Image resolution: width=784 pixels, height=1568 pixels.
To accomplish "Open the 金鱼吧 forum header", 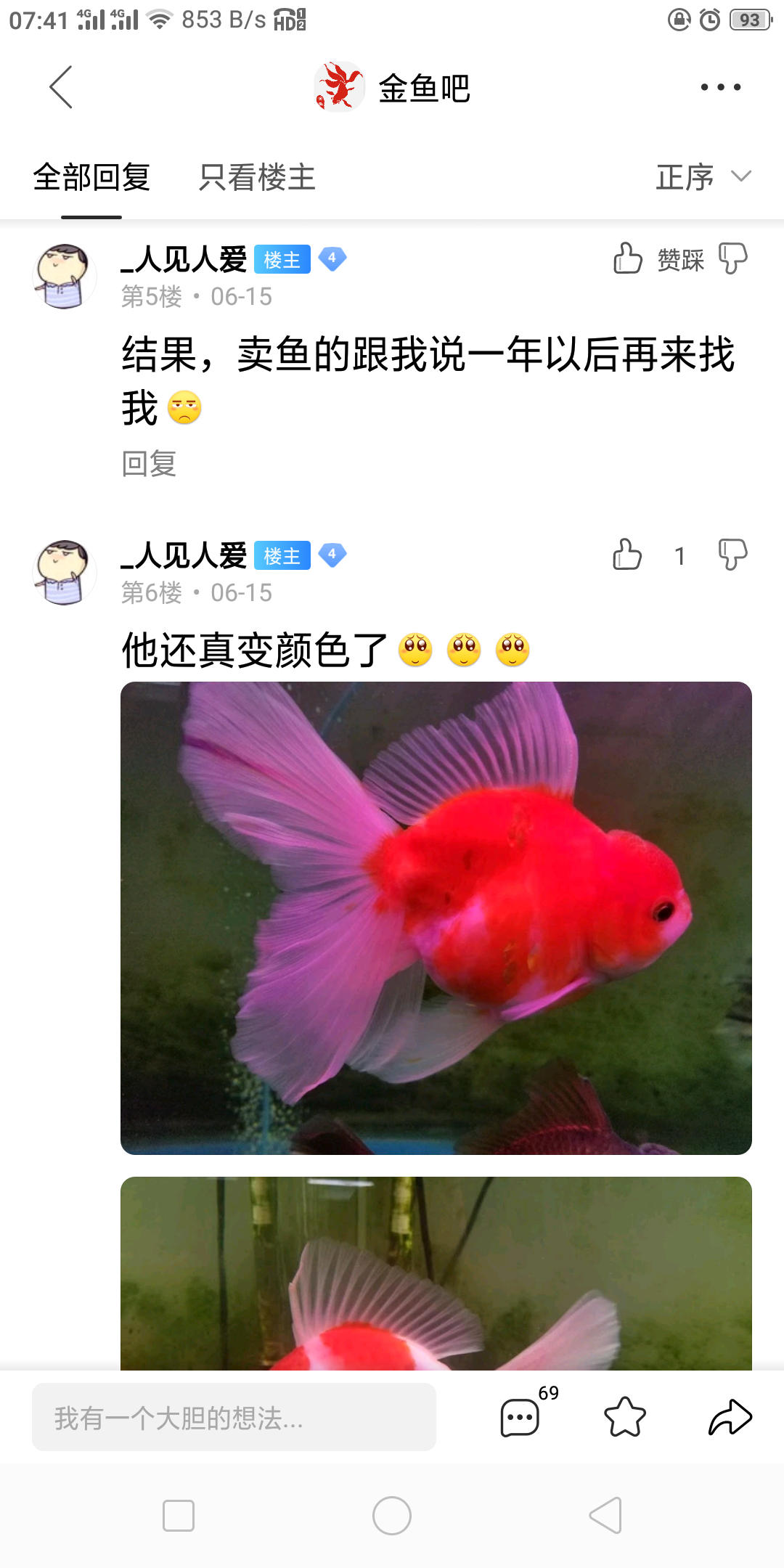I will coord(393,88).
